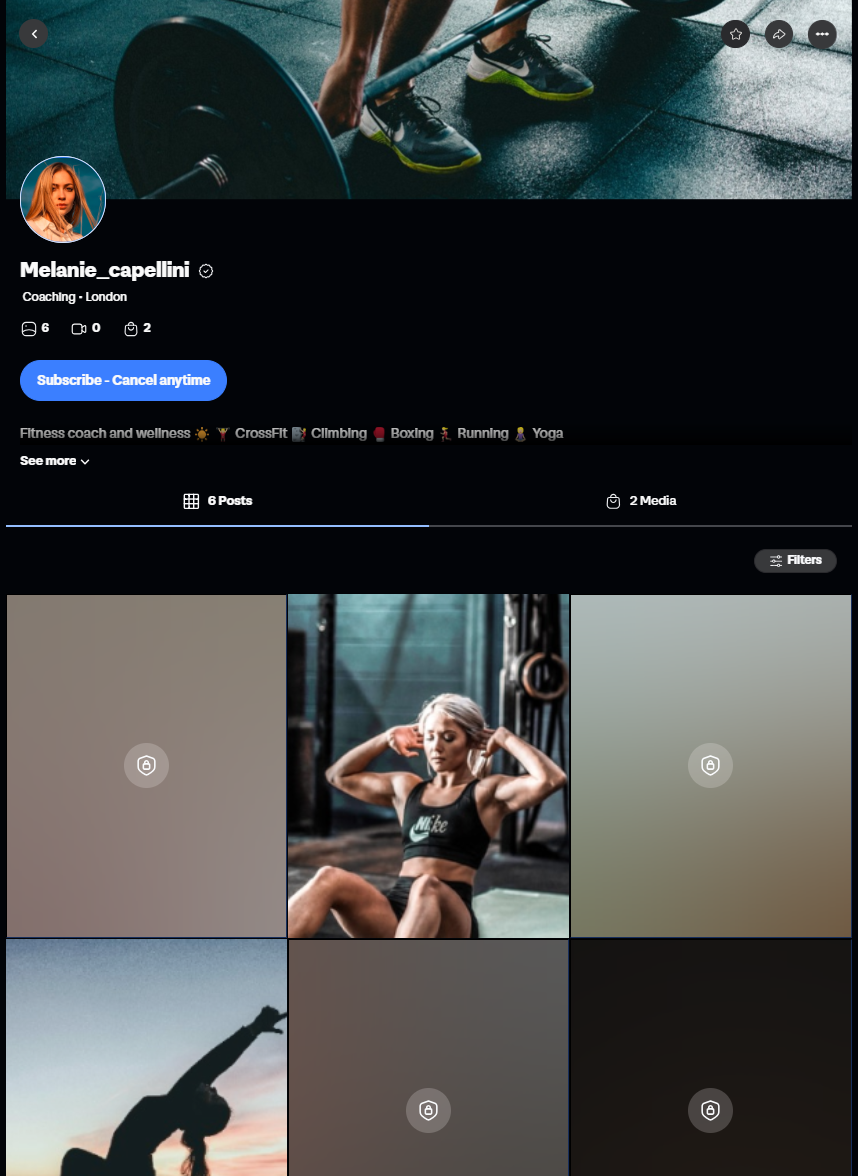Open the gym sit-up workout post
Screen dimensions: 858x1176
pos(428,766)
